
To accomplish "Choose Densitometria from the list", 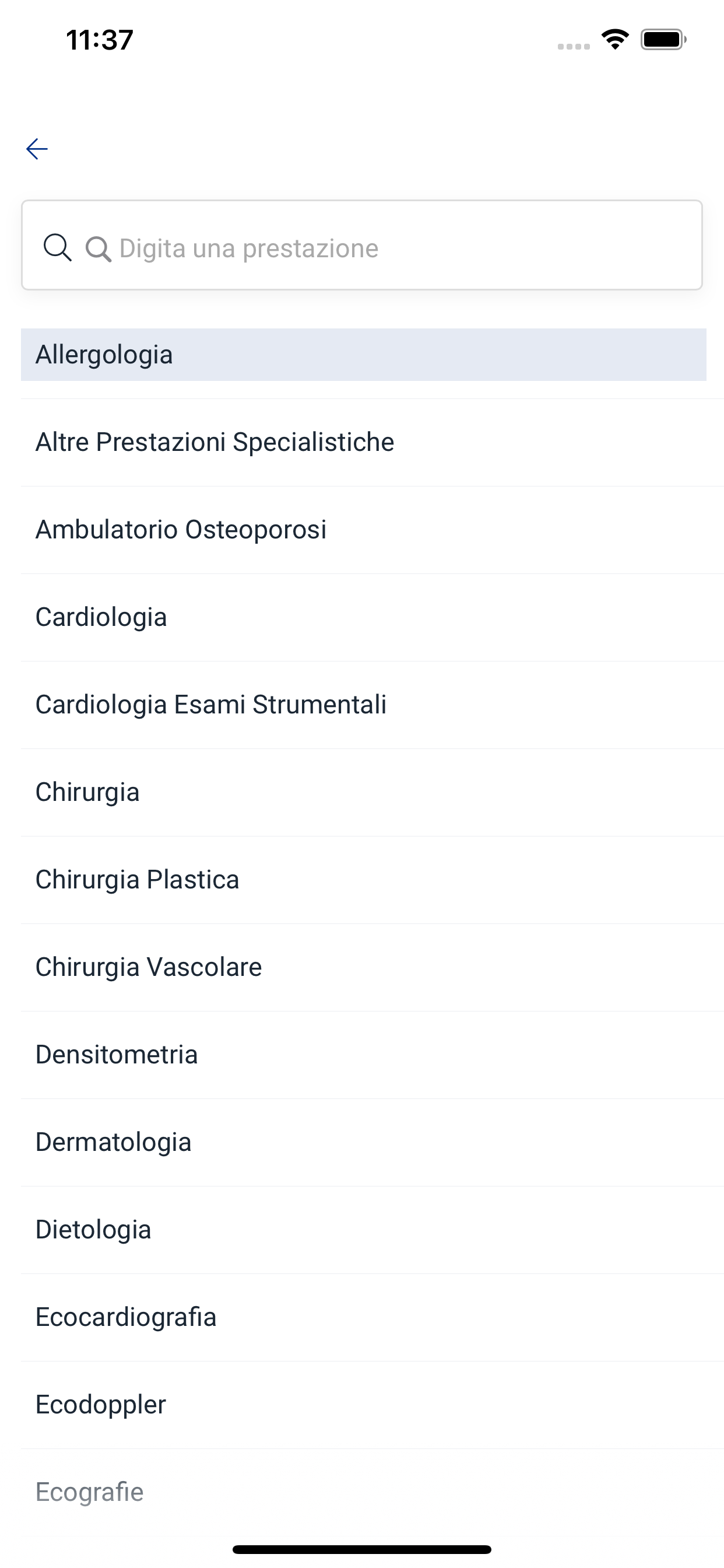I will tap(372, 1055).
